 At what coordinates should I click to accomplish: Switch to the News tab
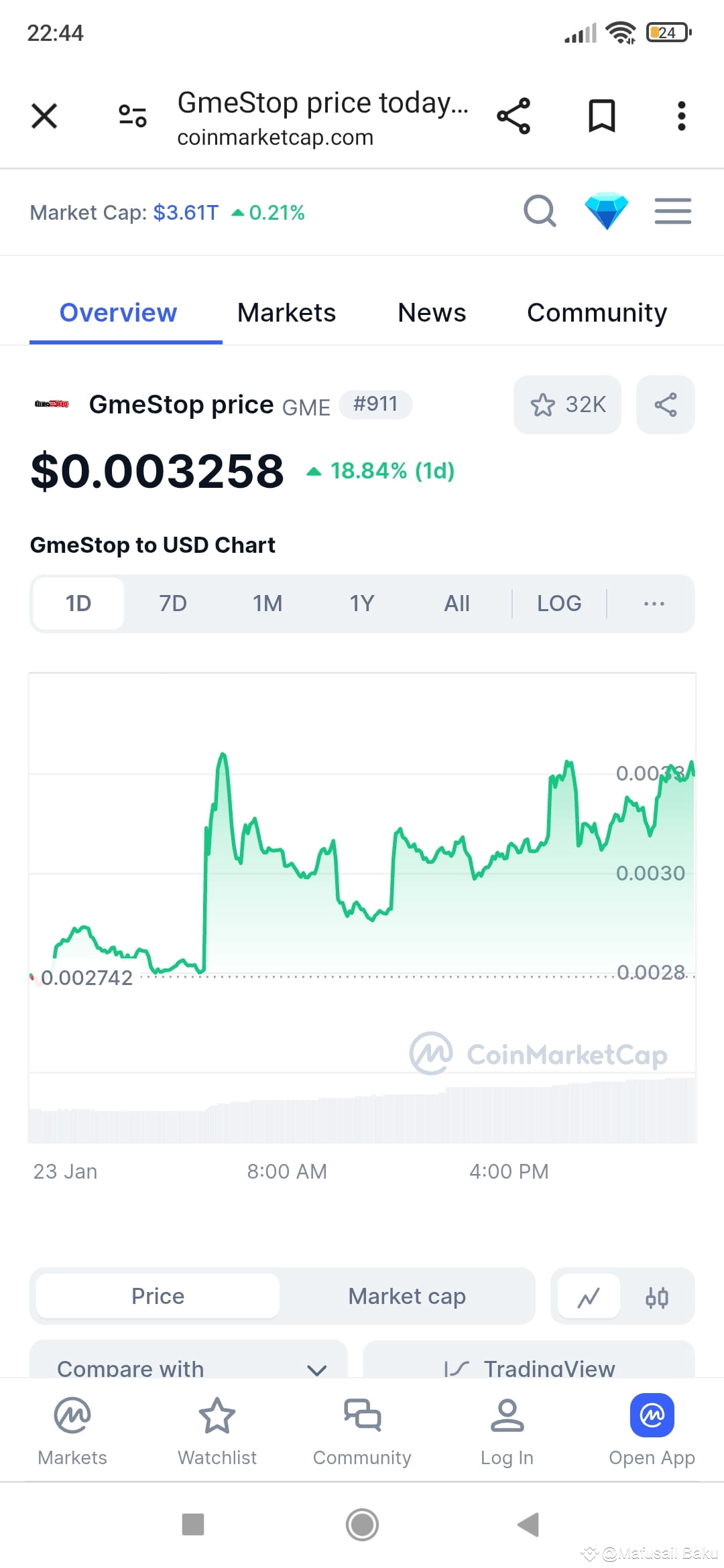click(x=431, y=312)
